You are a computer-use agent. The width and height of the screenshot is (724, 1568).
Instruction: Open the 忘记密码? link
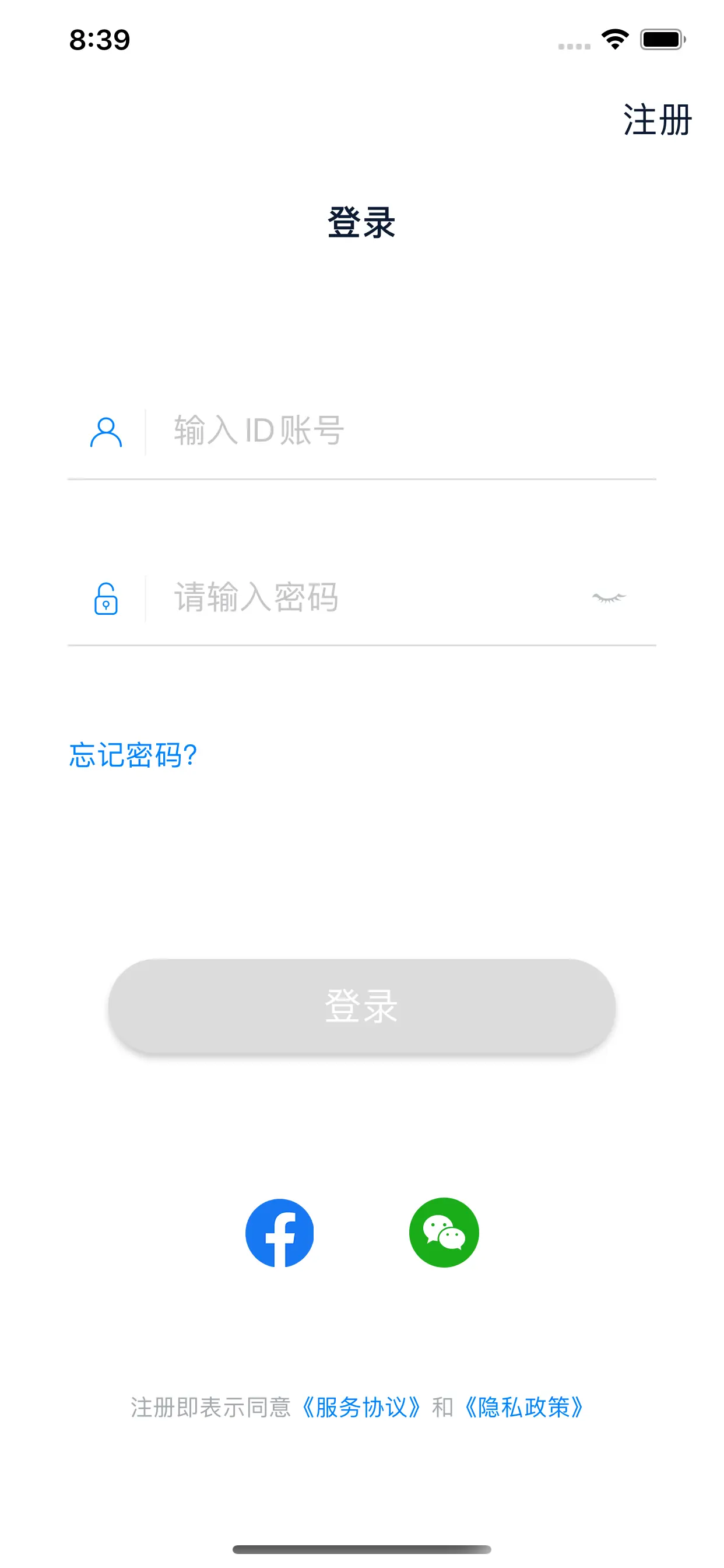[133, 755]
